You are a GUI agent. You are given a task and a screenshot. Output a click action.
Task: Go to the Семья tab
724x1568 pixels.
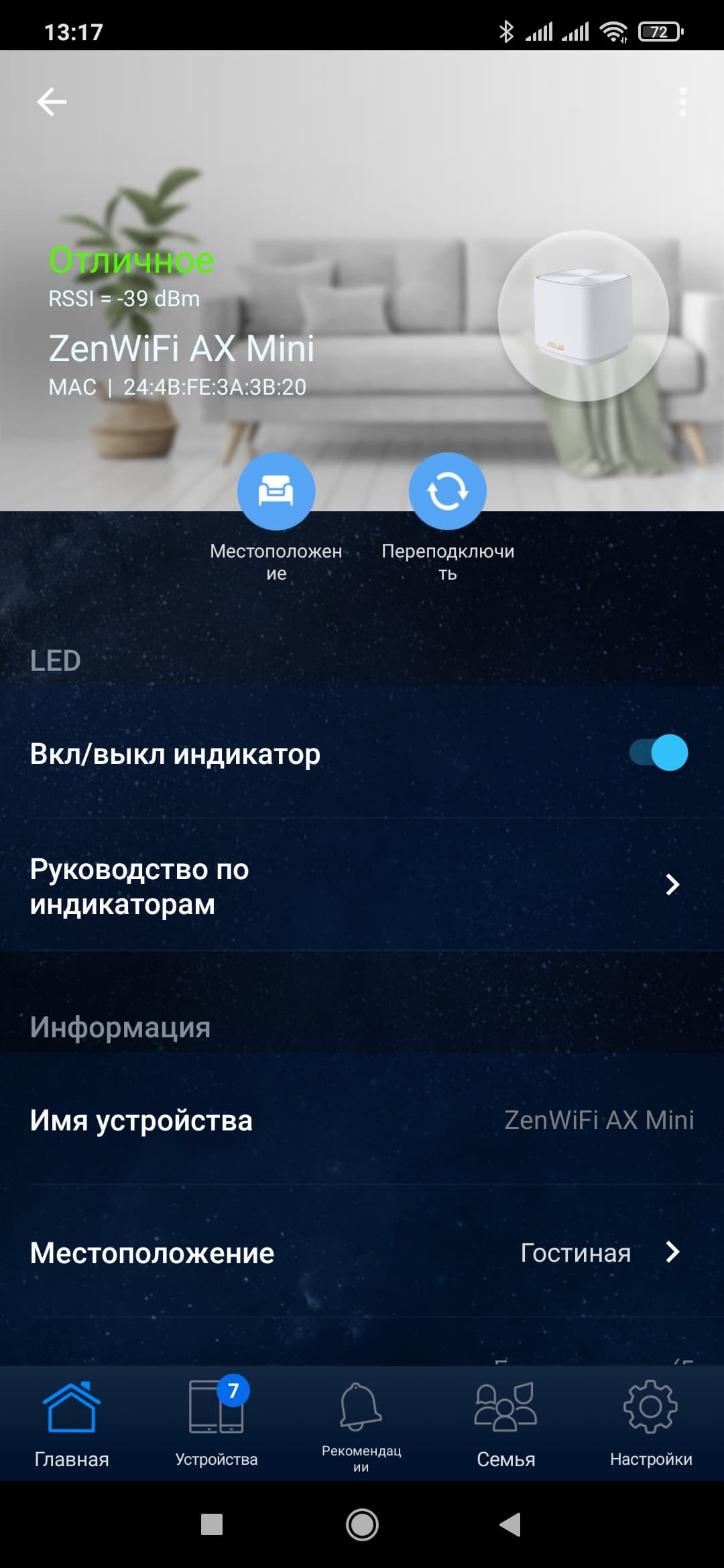[506, 1423]
